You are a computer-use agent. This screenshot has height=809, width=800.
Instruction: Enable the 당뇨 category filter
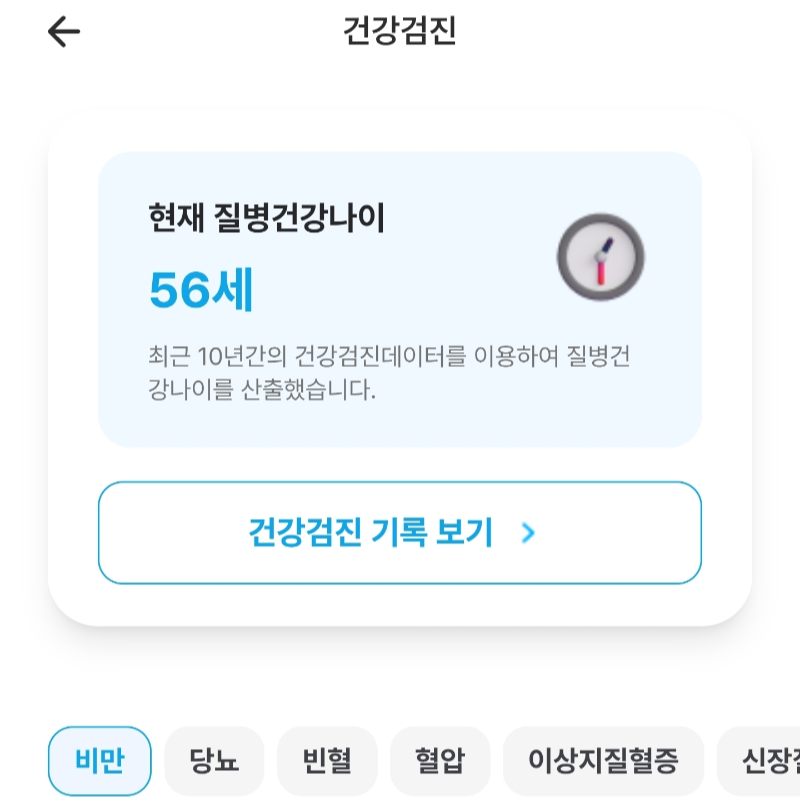(x=214, y=761)
